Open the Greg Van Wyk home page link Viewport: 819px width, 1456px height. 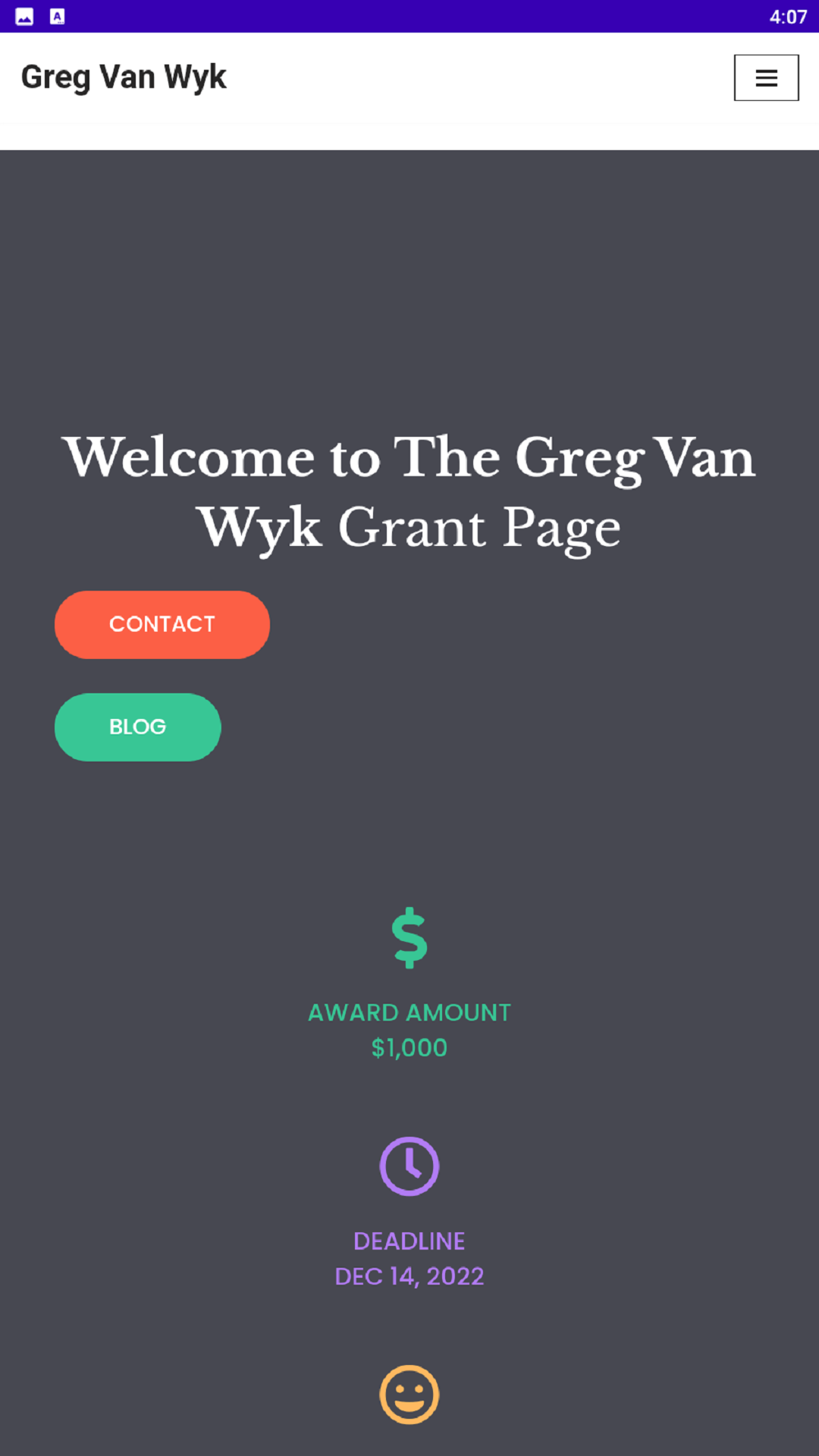124,77
